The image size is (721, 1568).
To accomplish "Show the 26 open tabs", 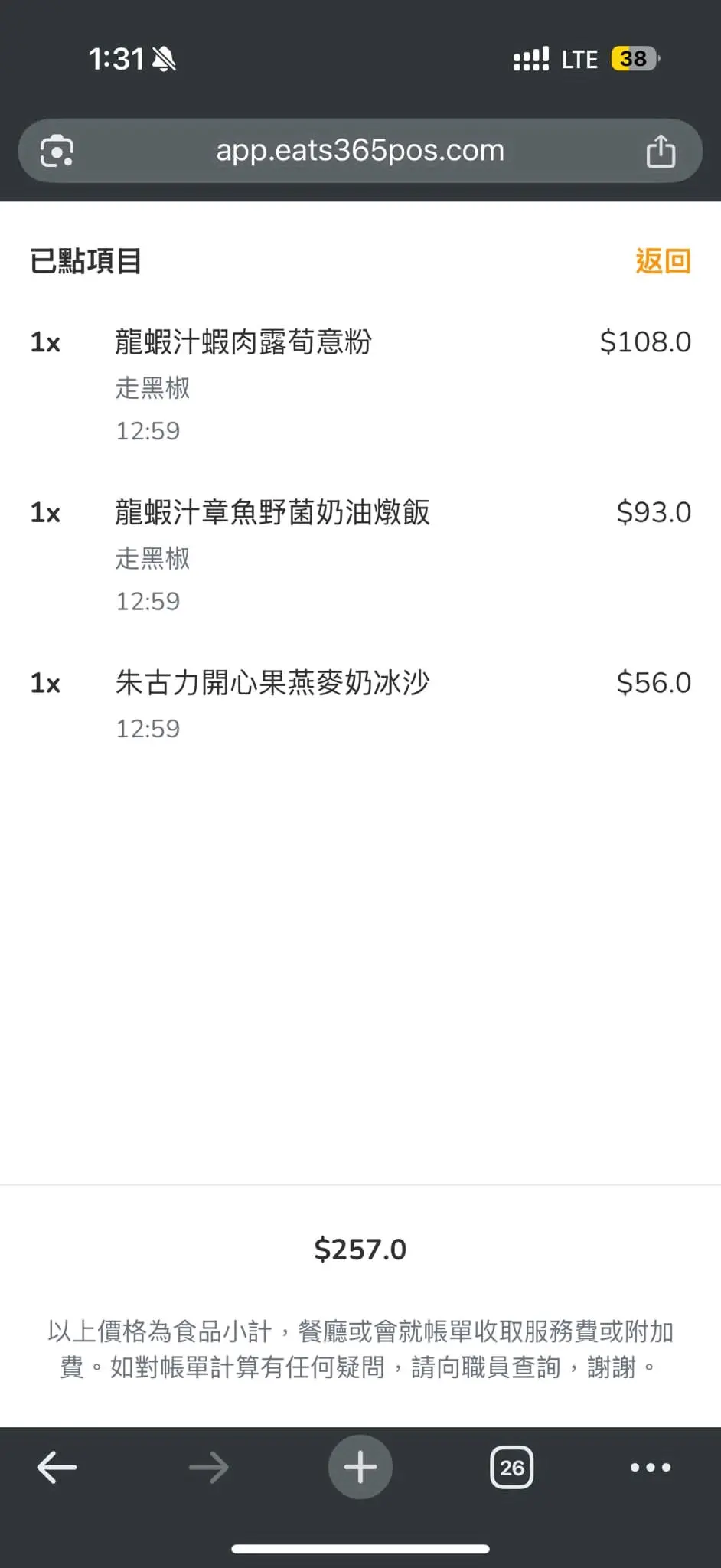I will [x=511, y=1468].
